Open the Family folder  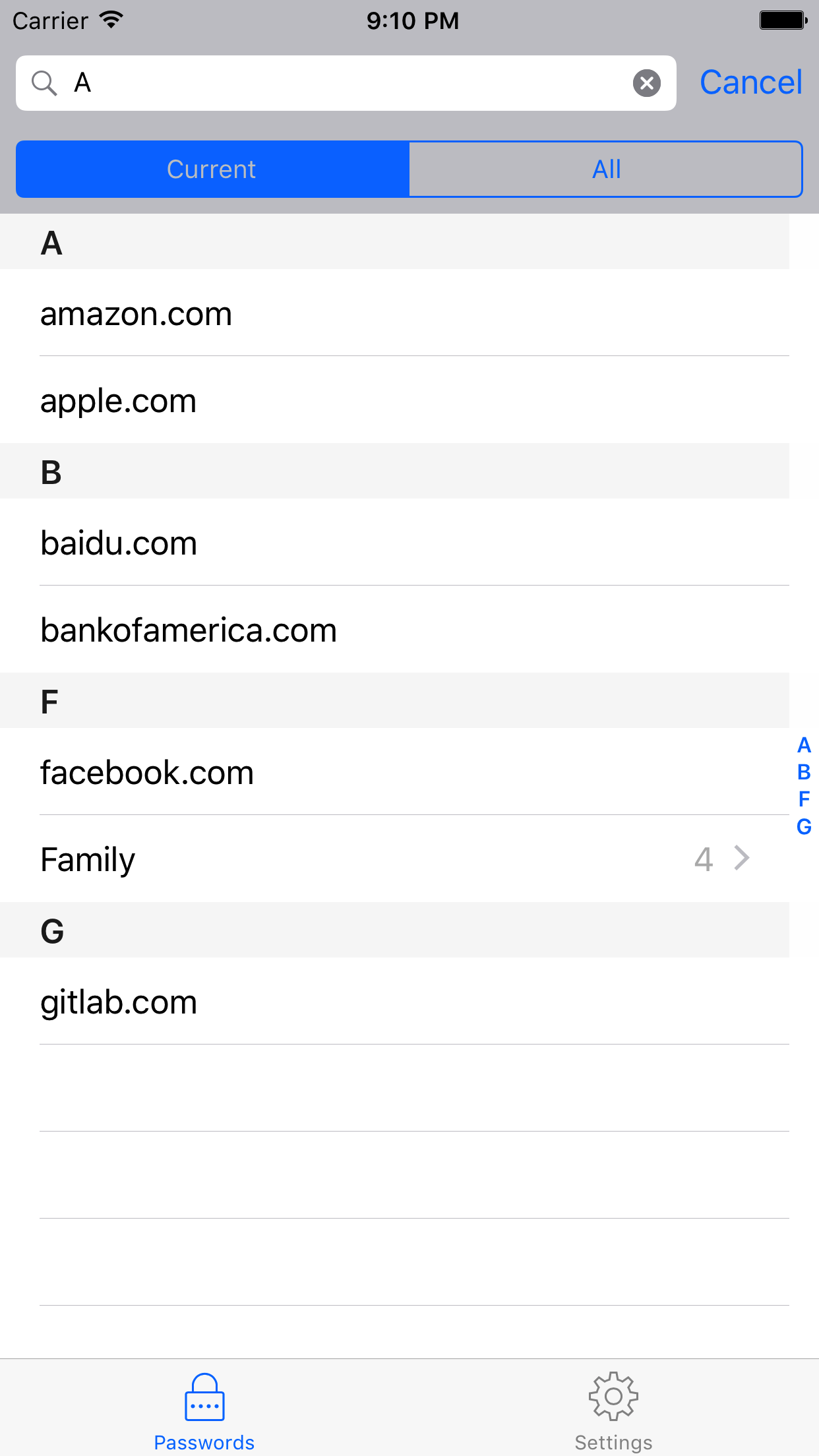(x=396, y=859)
